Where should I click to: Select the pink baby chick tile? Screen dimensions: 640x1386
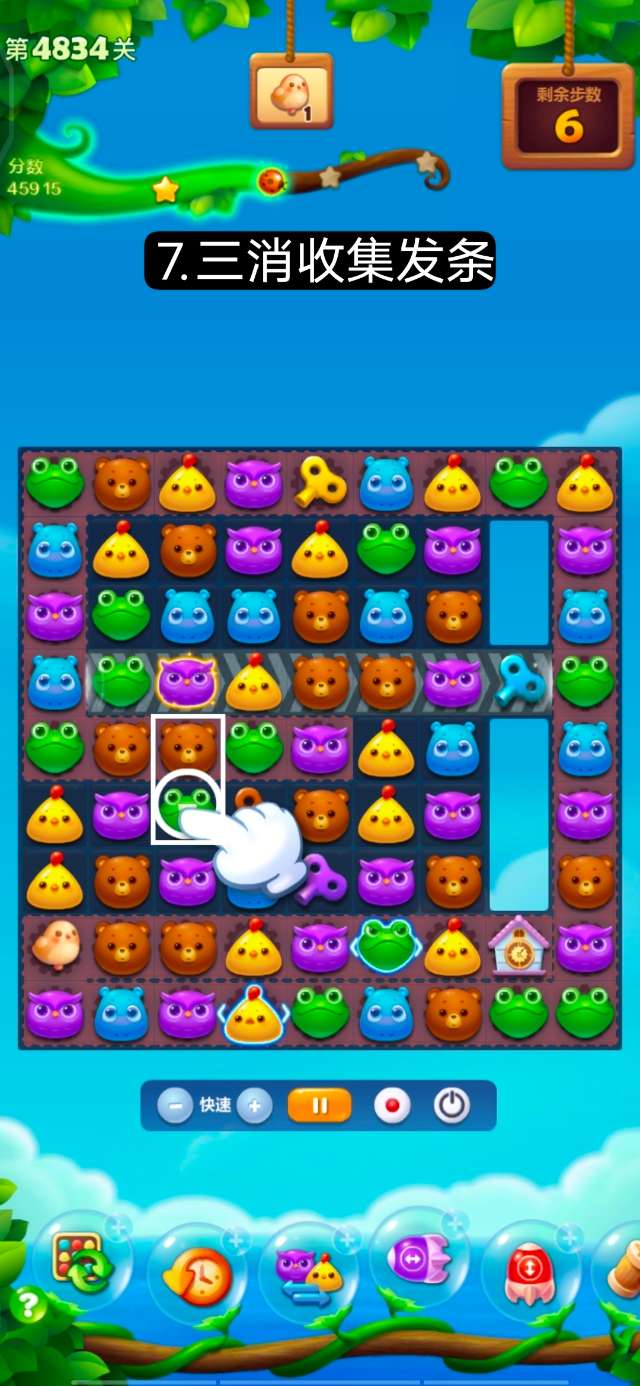[55, 945]
